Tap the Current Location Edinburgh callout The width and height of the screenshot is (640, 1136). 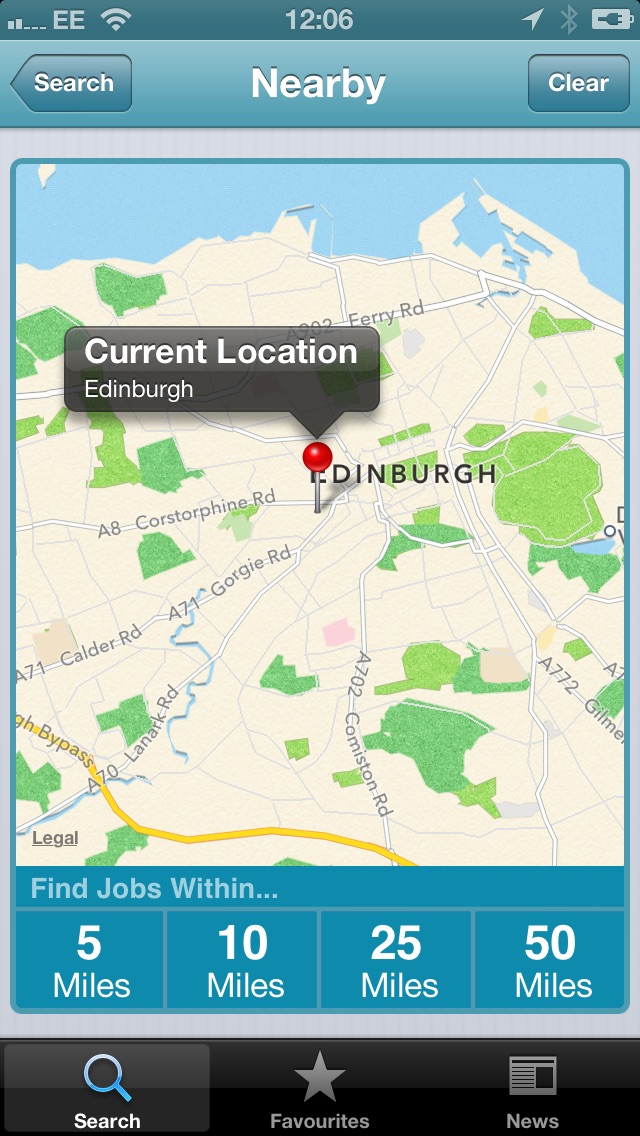point(221,368)
